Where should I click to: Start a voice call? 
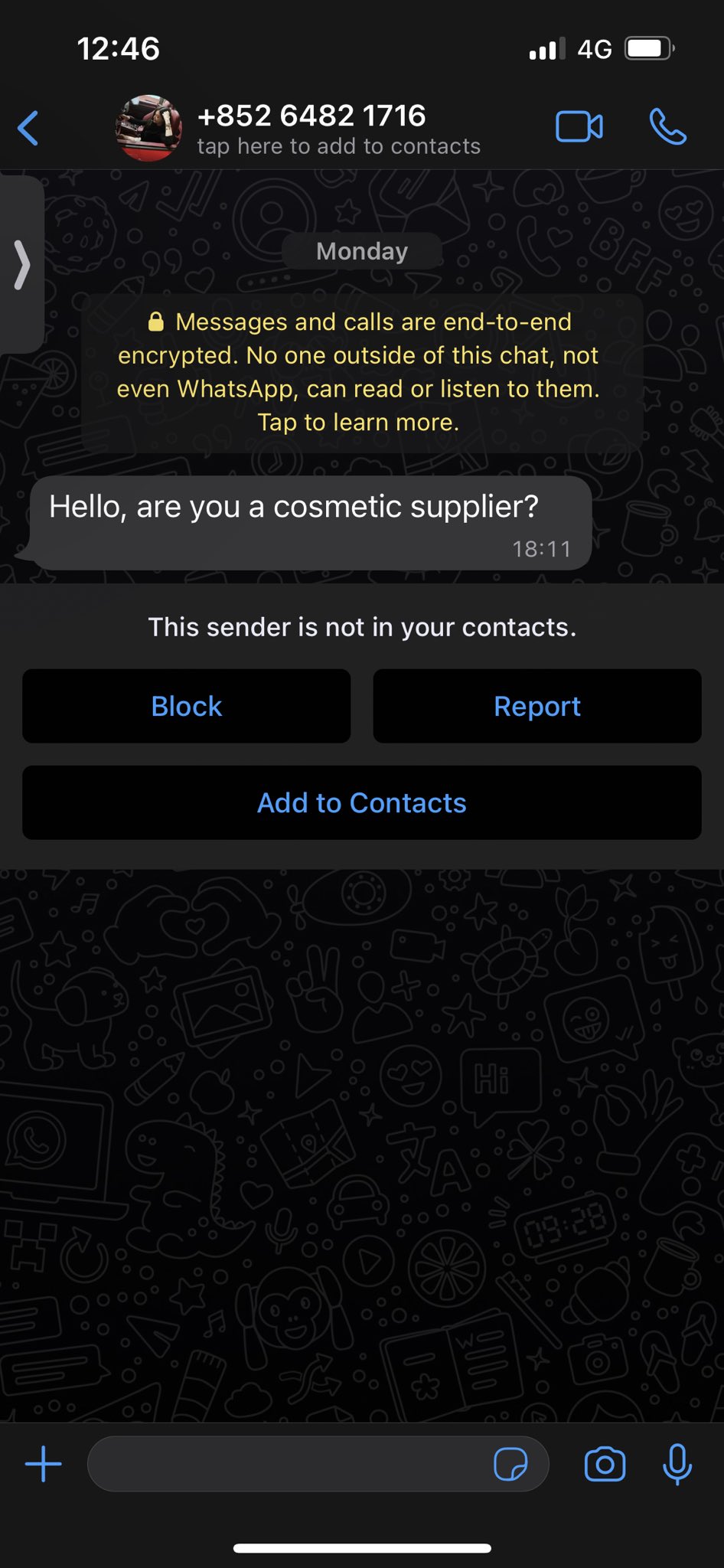pyautogui.click(x=667, y=127)
